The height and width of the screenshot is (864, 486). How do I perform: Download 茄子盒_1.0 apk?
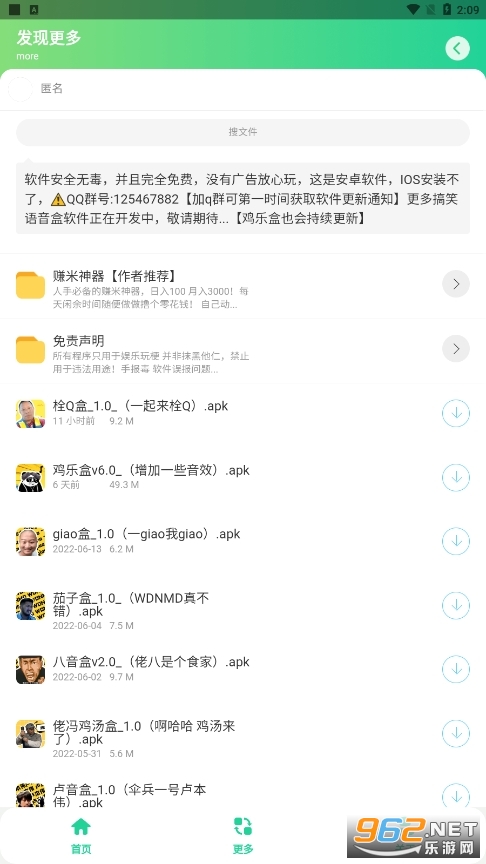tap(456, 606)
